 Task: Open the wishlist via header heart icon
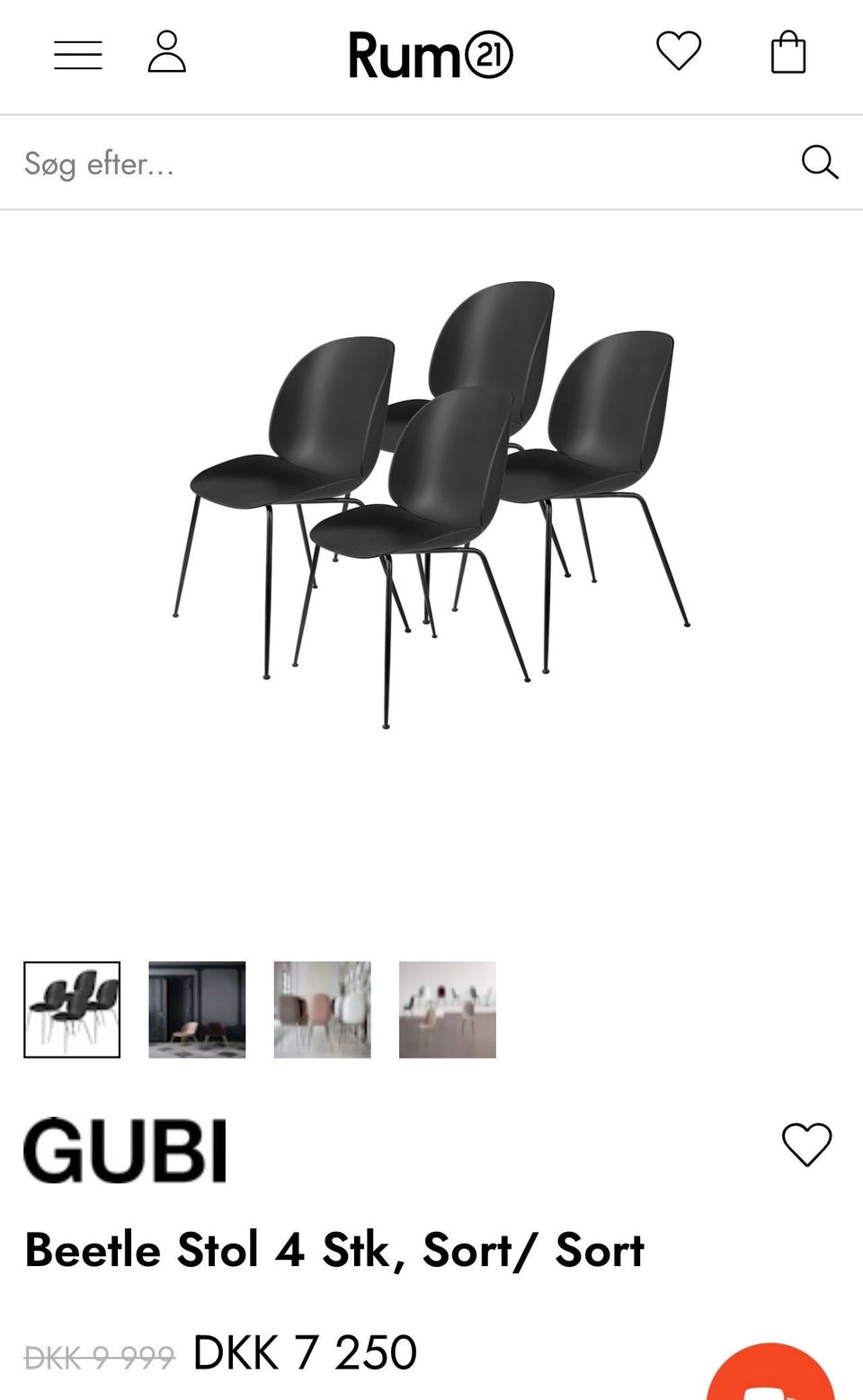(681, 52)
